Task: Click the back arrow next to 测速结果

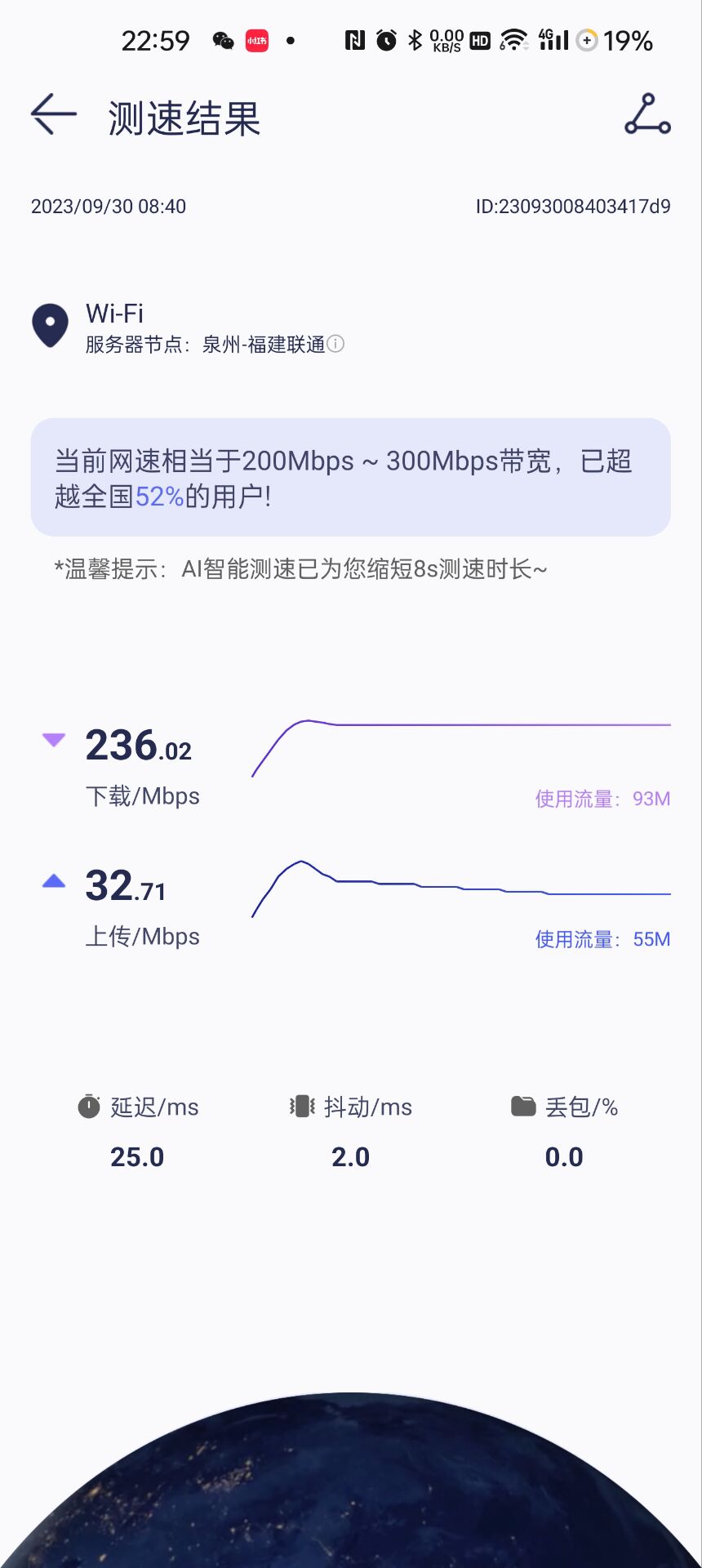Action: click(51, 114)
